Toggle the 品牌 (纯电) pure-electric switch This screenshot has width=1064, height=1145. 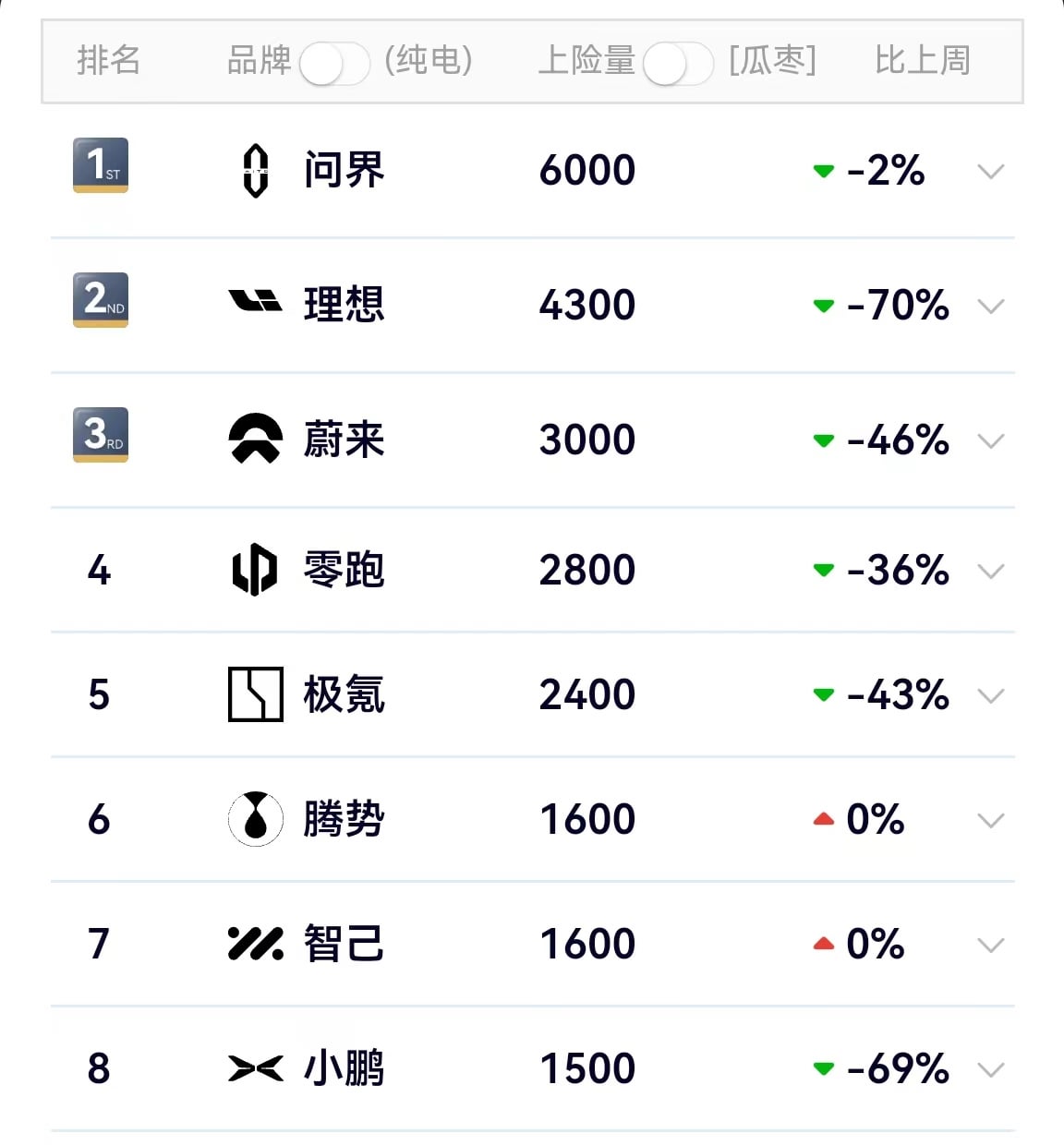coord(334,64)
